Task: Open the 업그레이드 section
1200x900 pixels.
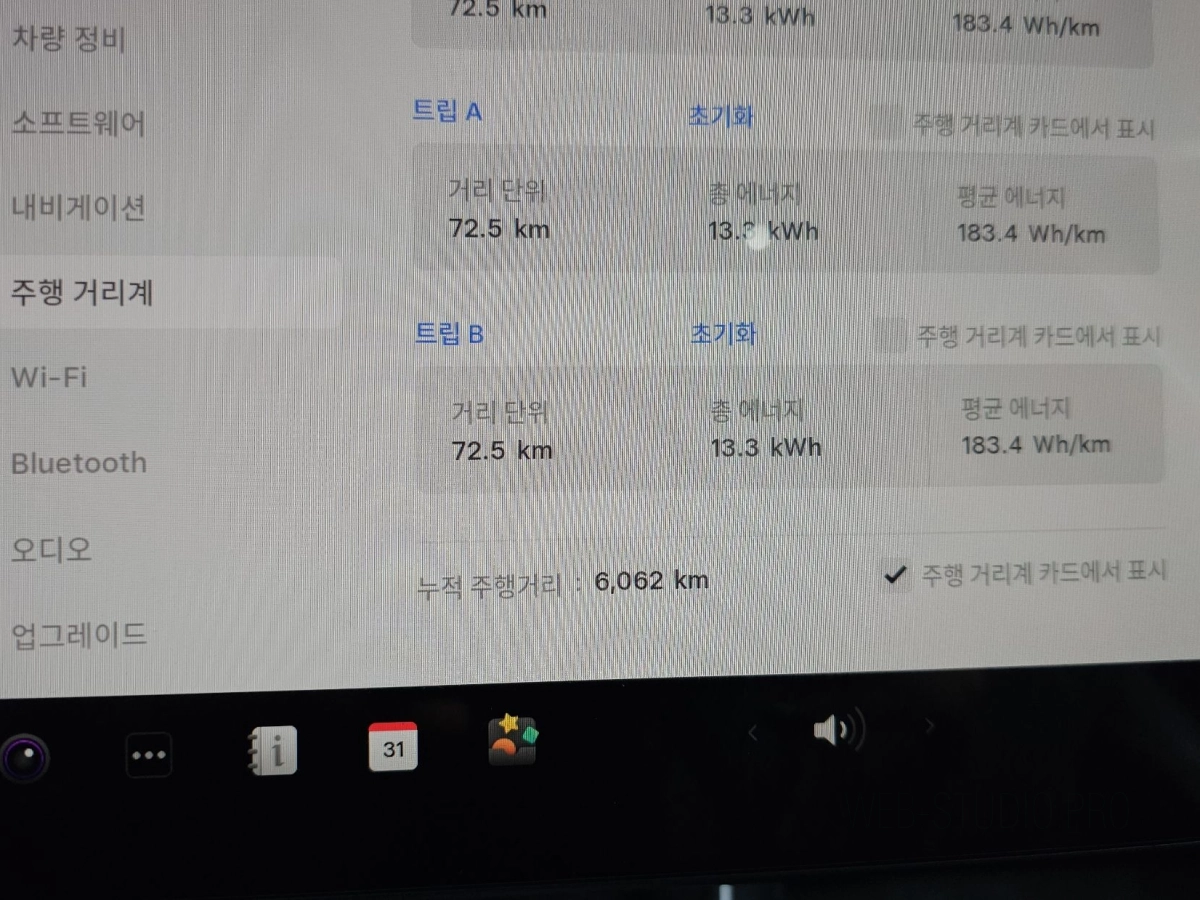Action: coord(78,634)
